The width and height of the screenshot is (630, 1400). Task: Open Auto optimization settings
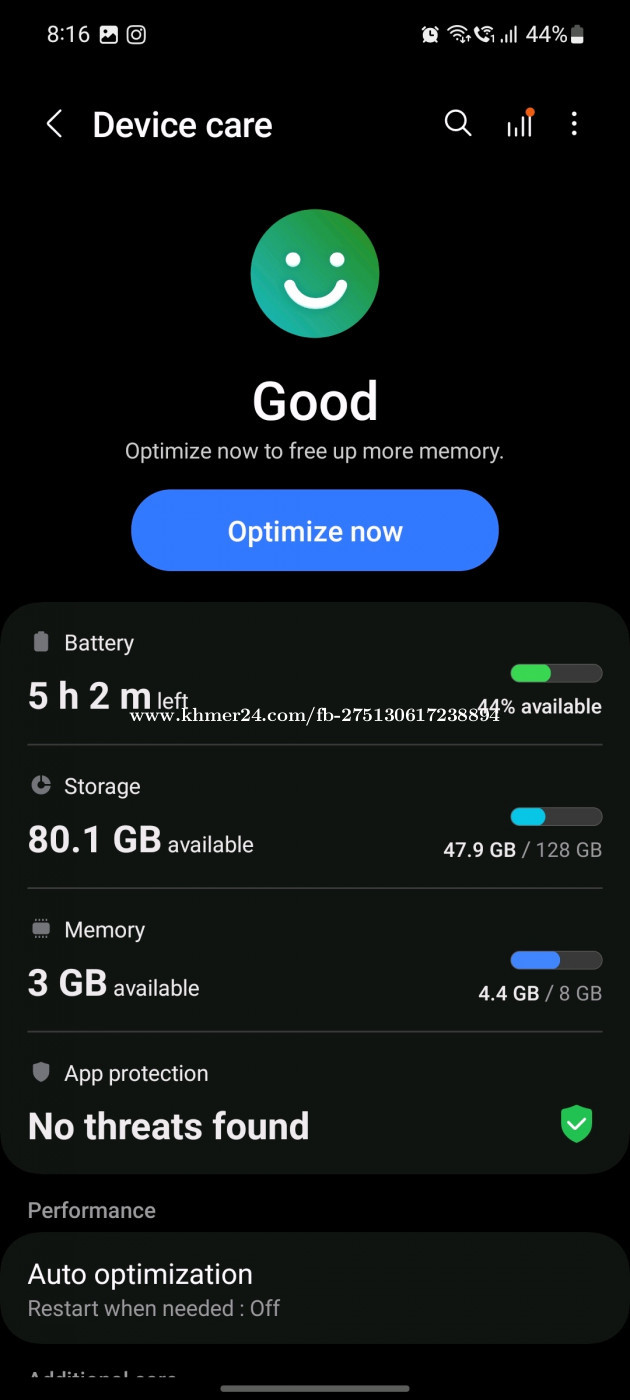tap(315, 1289)
